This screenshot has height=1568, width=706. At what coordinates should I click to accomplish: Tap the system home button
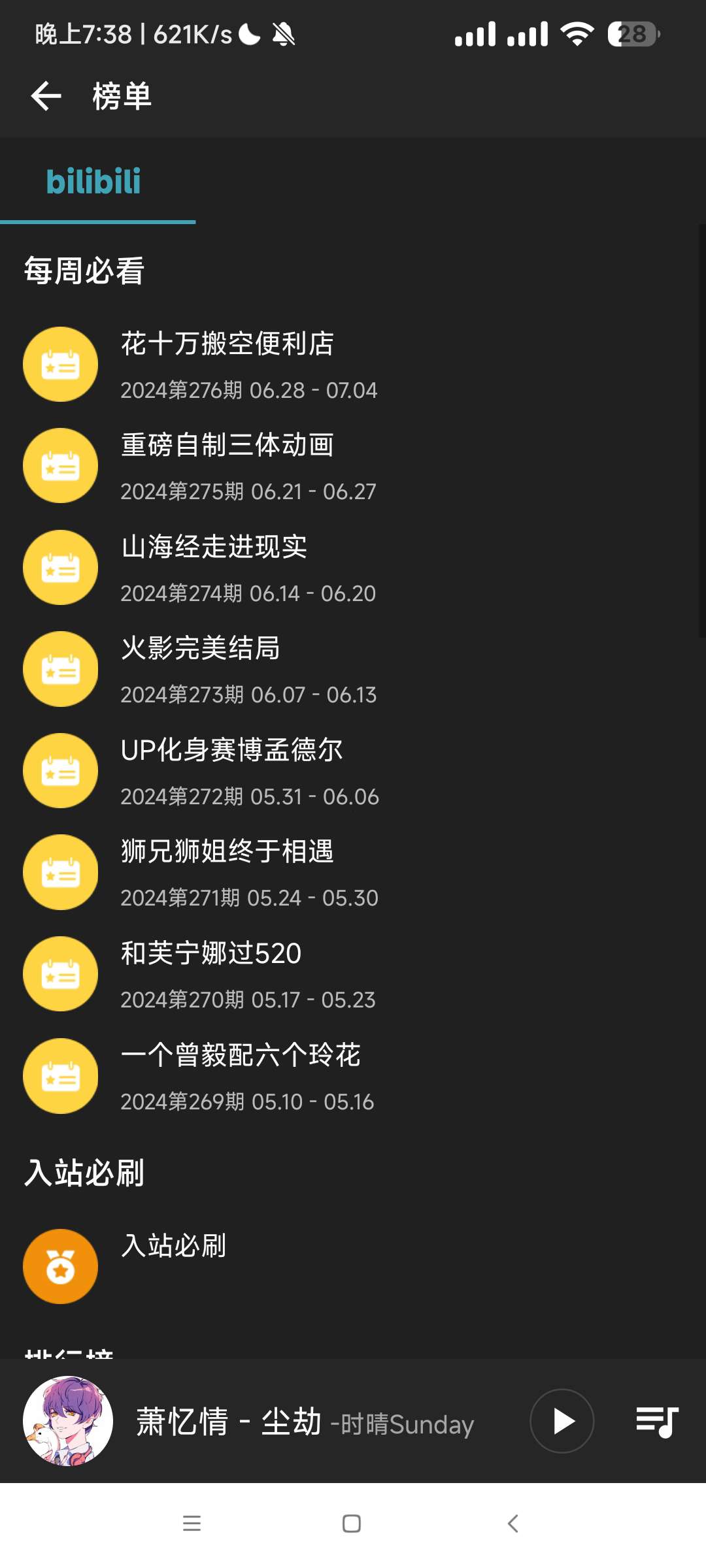tap(352, 1524)
